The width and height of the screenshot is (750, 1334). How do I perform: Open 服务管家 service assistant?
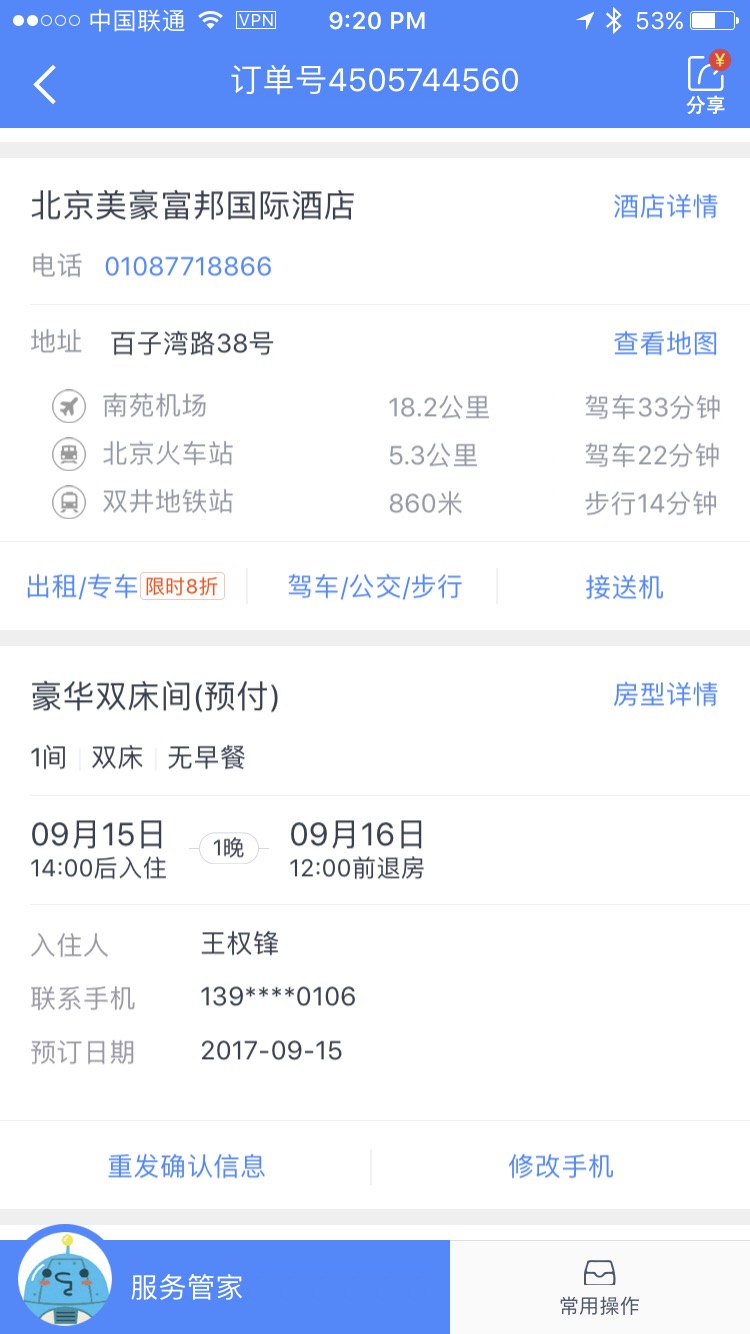225,1287
